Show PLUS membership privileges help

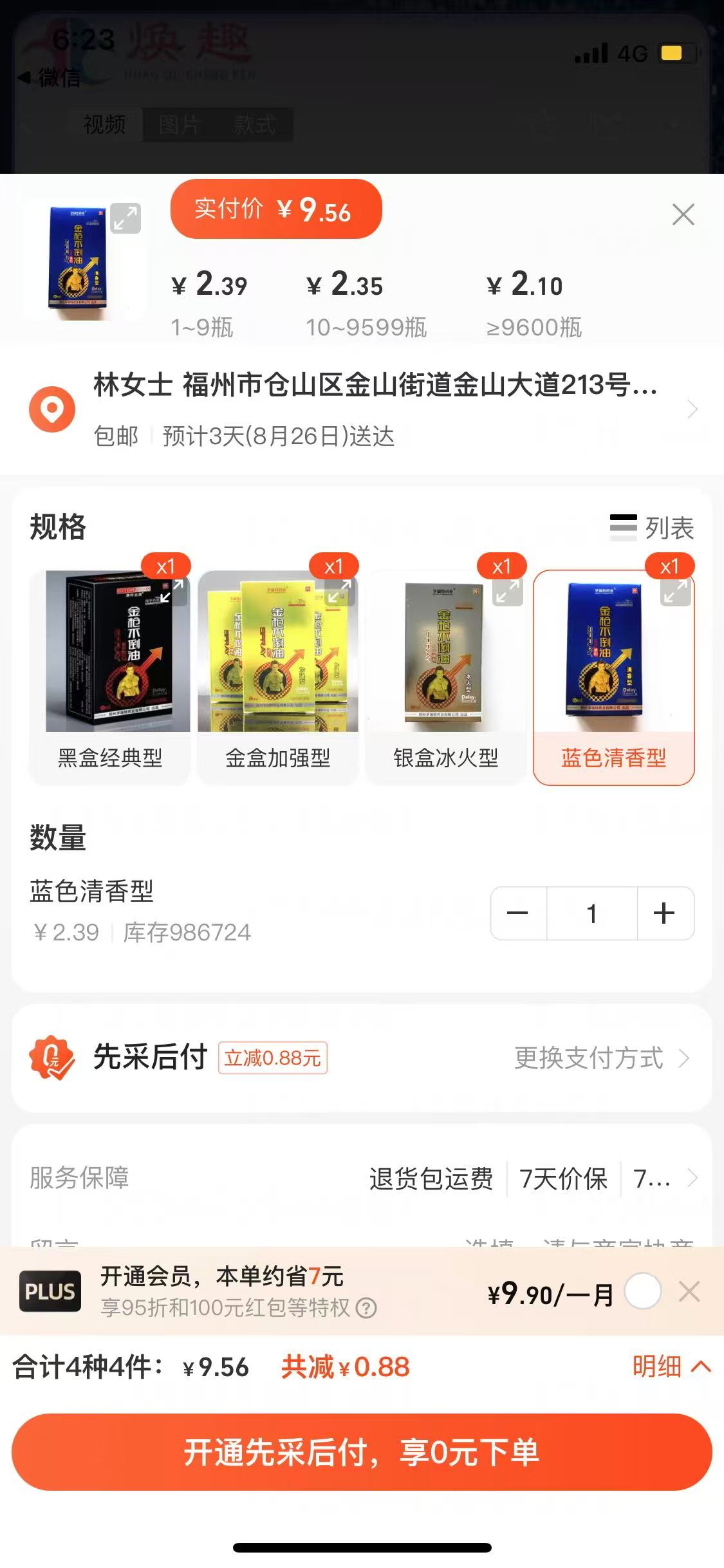click(367, 1308)
